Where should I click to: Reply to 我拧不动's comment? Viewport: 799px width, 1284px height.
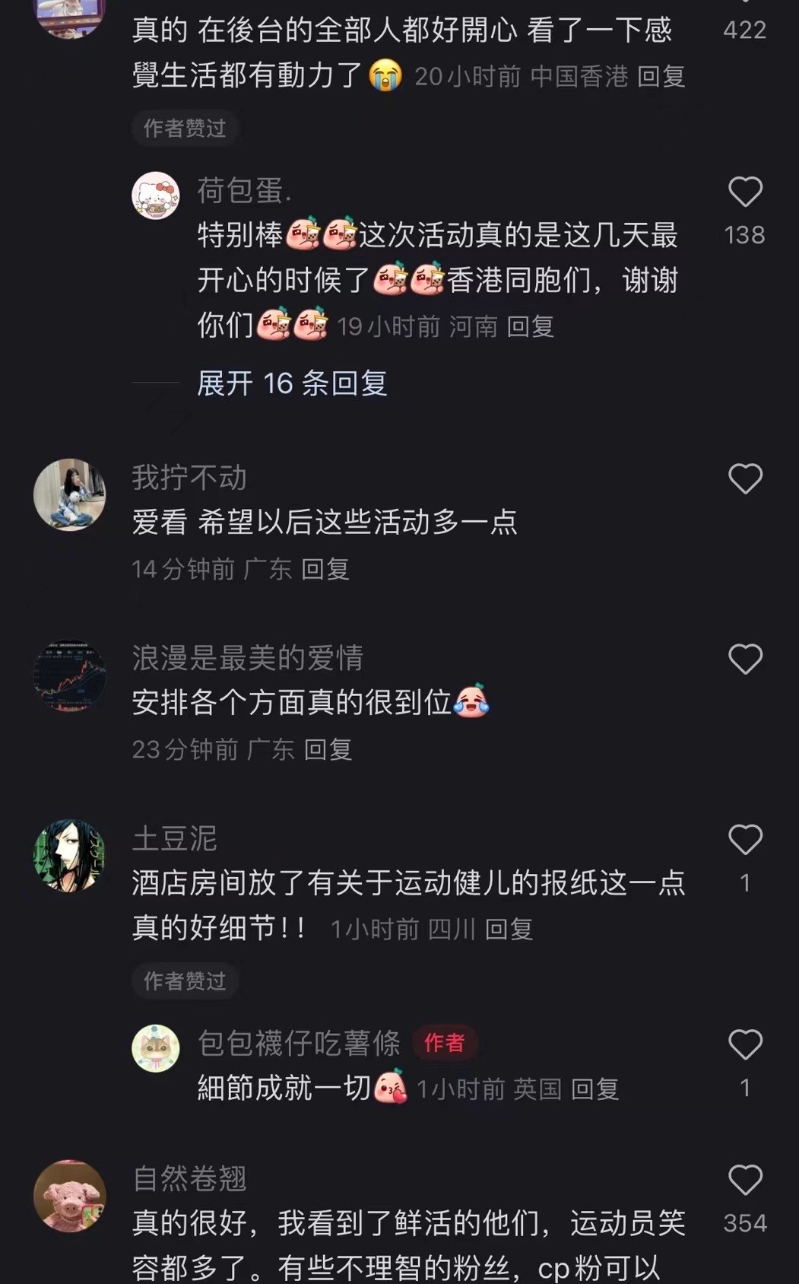point(325,570)
